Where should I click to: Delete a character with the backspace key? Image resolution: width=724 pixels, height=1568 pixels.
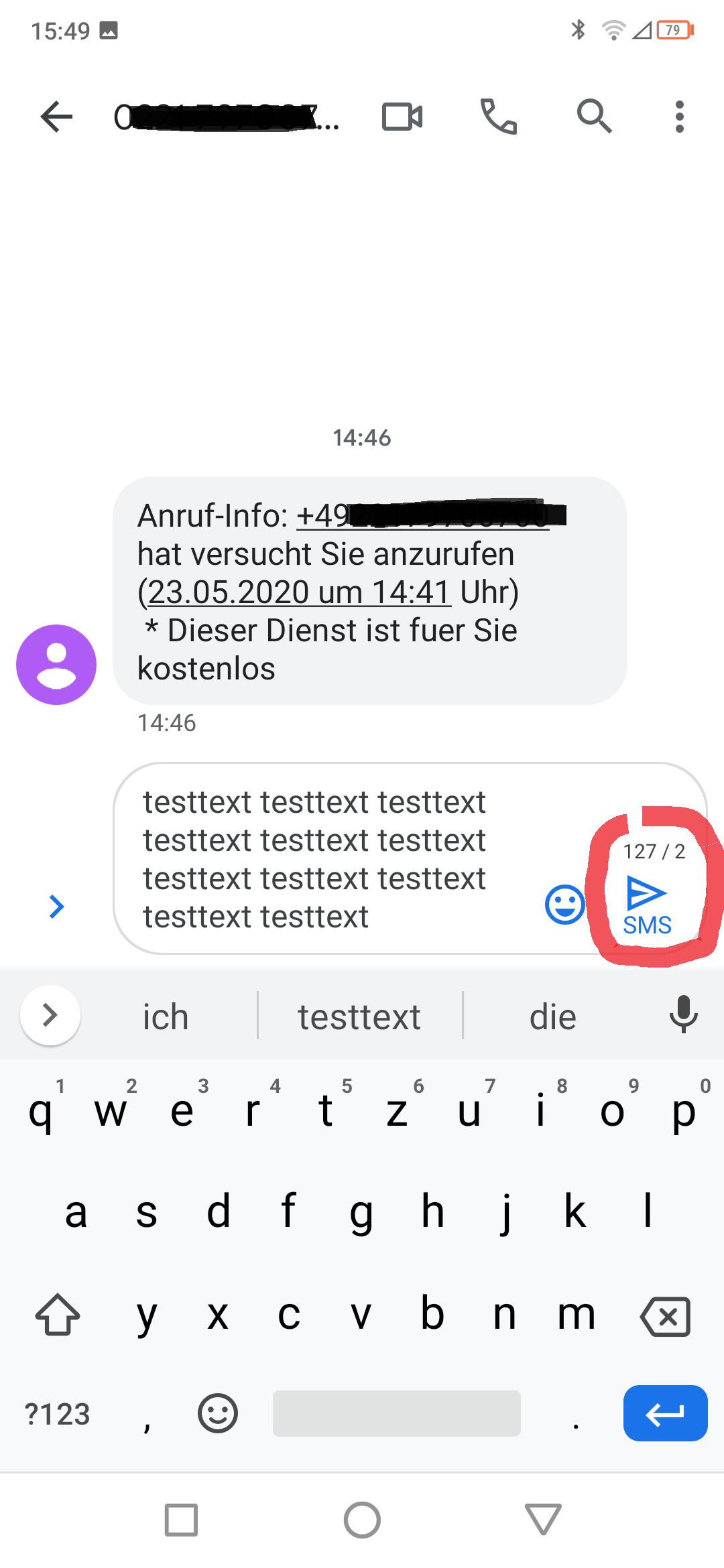[665, 1317]
